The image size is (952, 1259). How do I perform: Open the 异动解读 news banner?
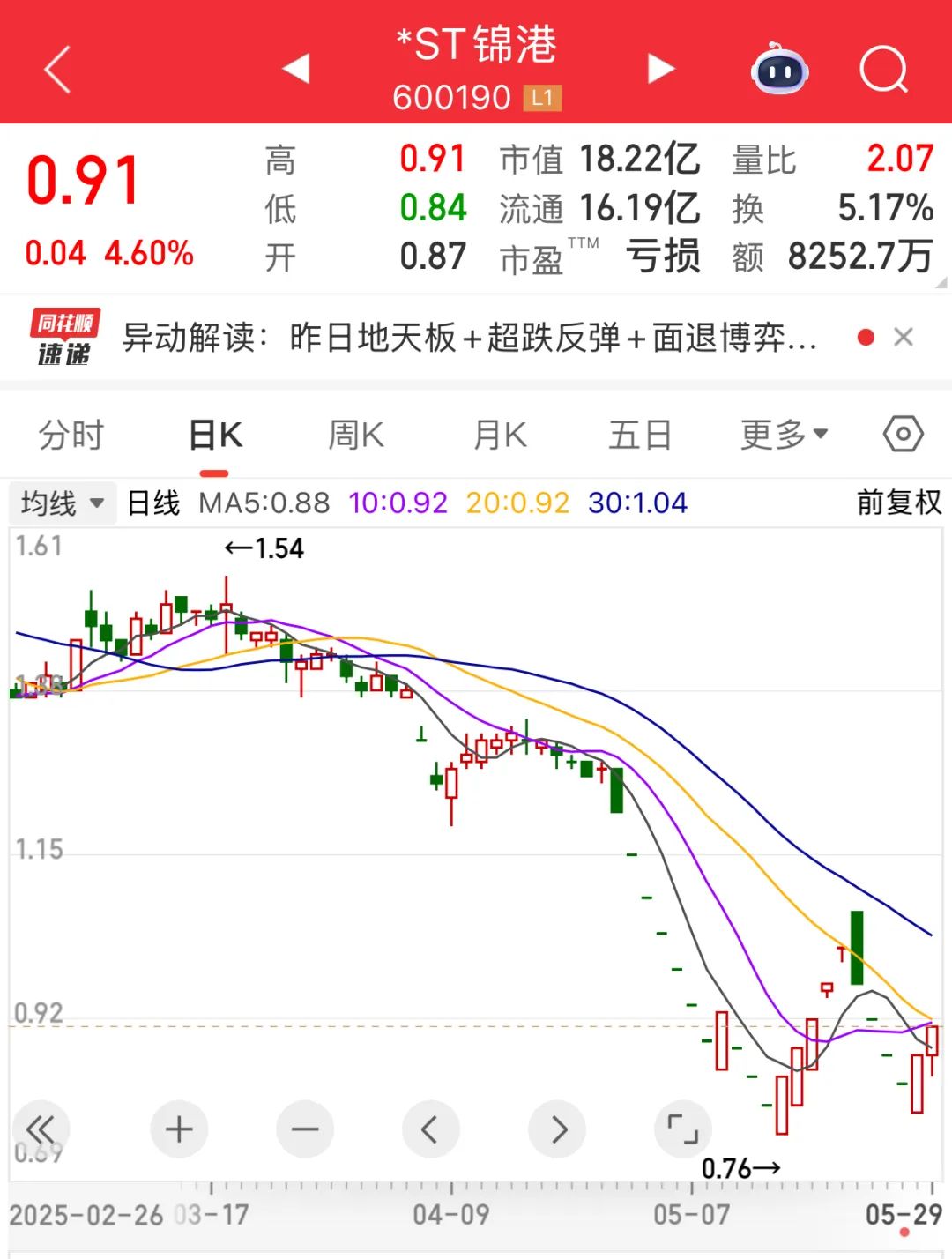pos(467,338)
